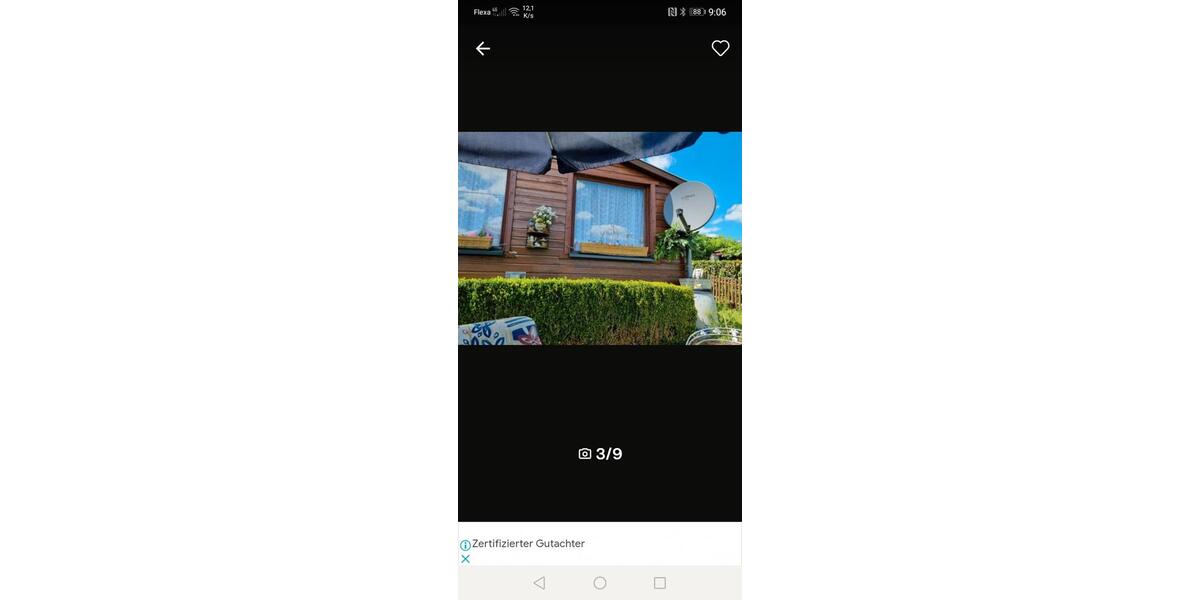
Task: Add this listing to favorites with the heart
Action: pos(720,48)
